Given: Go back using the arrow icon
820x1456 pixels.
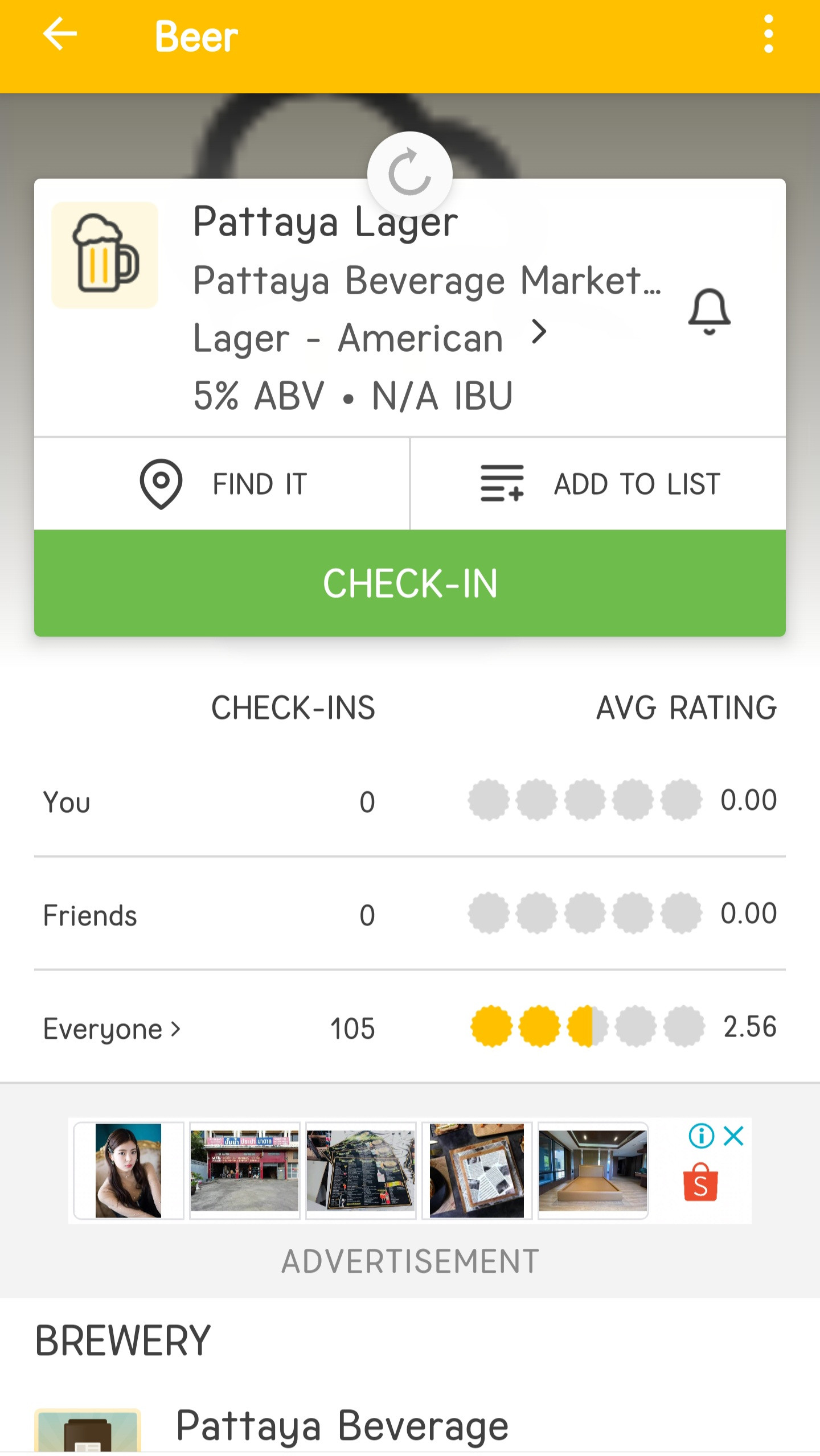Looking at the screenshot, I should click(x=60, y=35).
